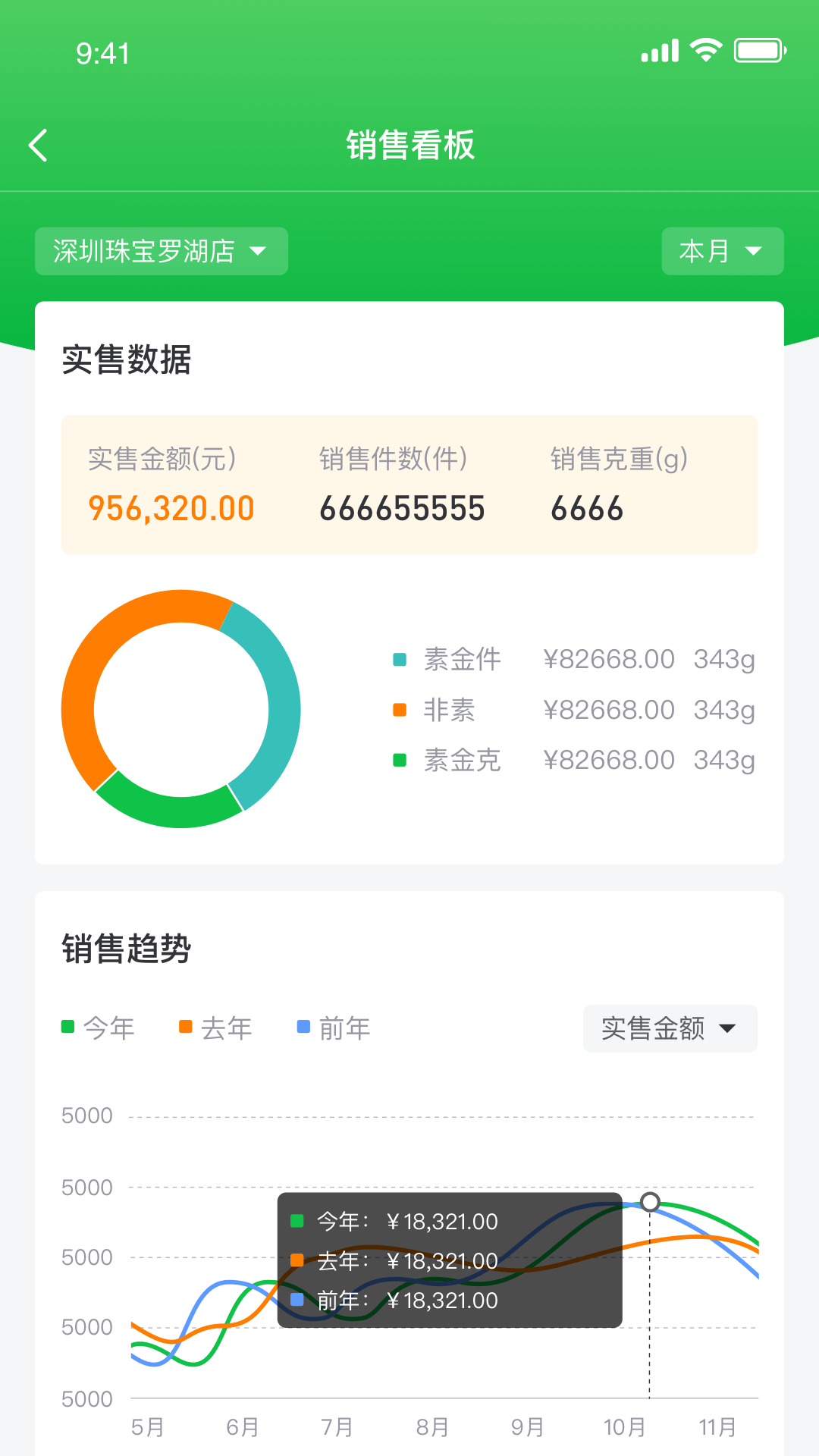
Task: Open the 本月 time period dropdown
Action: (x=721, y=251)
